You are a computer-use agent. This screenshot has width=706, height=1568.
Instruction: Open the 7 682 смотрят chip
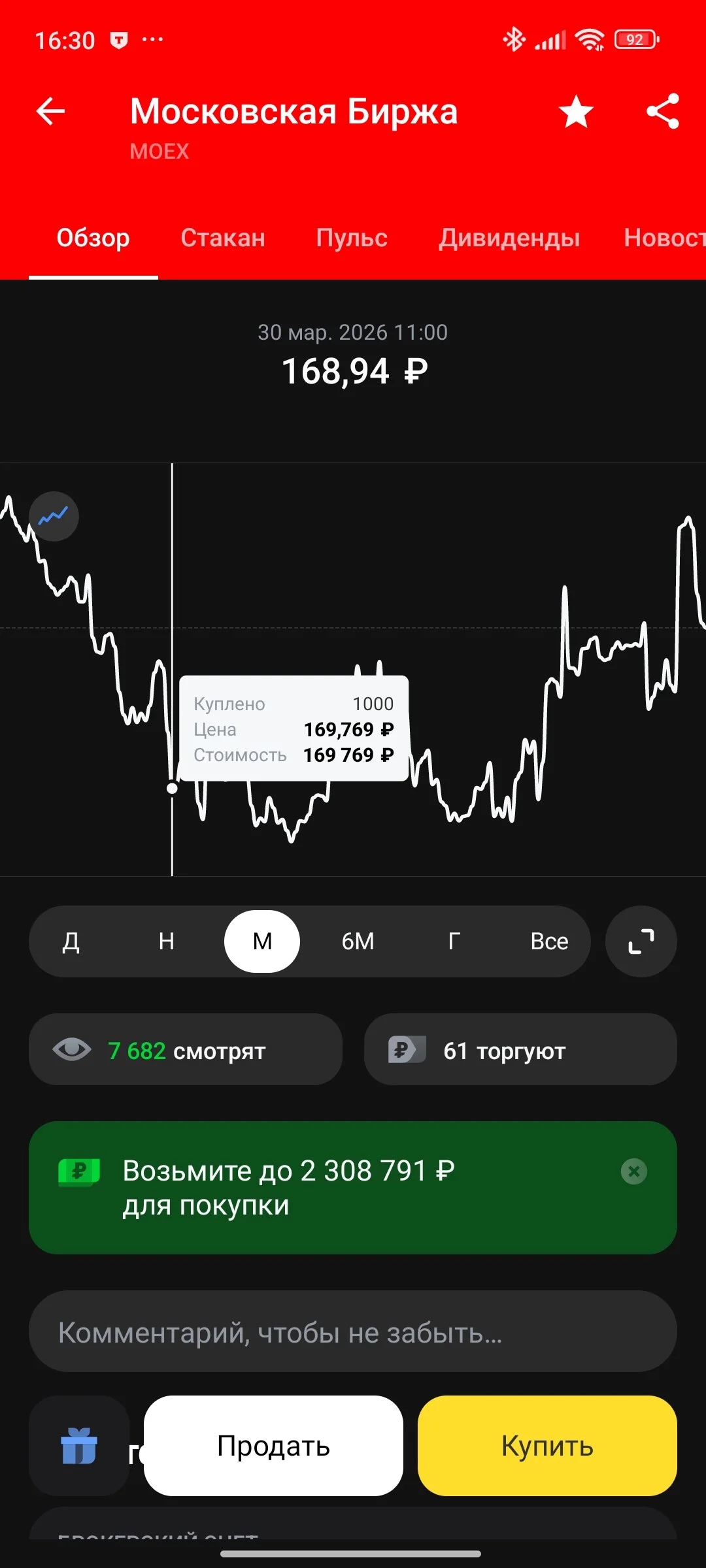pos(186,1049)
